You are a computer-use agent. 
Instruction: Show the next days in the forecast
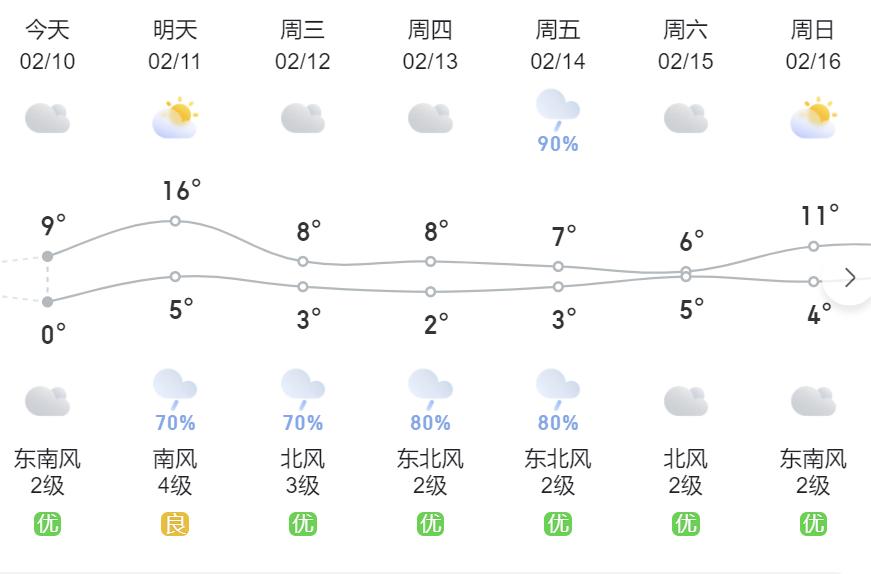(850, 278)
